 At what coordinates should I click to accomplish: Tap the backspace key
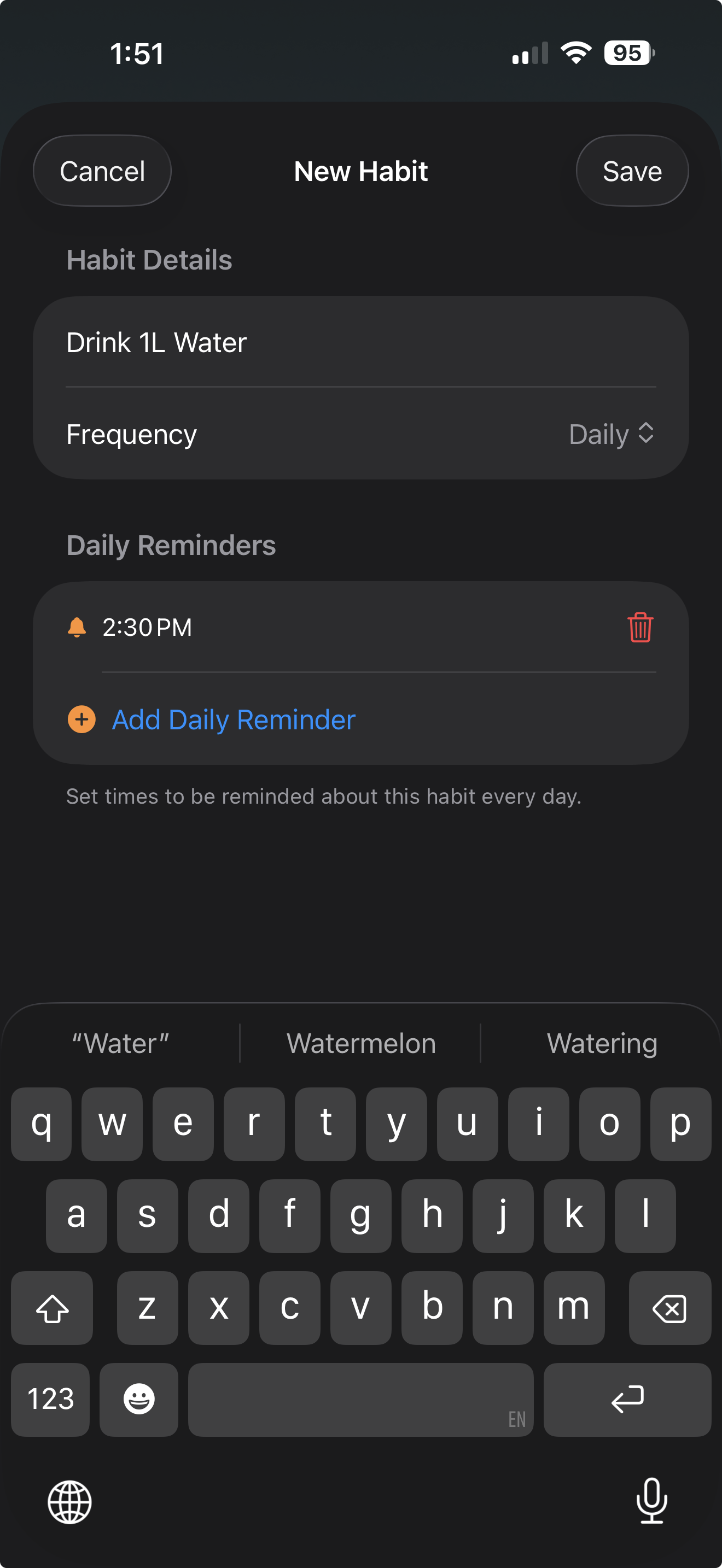[669, 1307]
